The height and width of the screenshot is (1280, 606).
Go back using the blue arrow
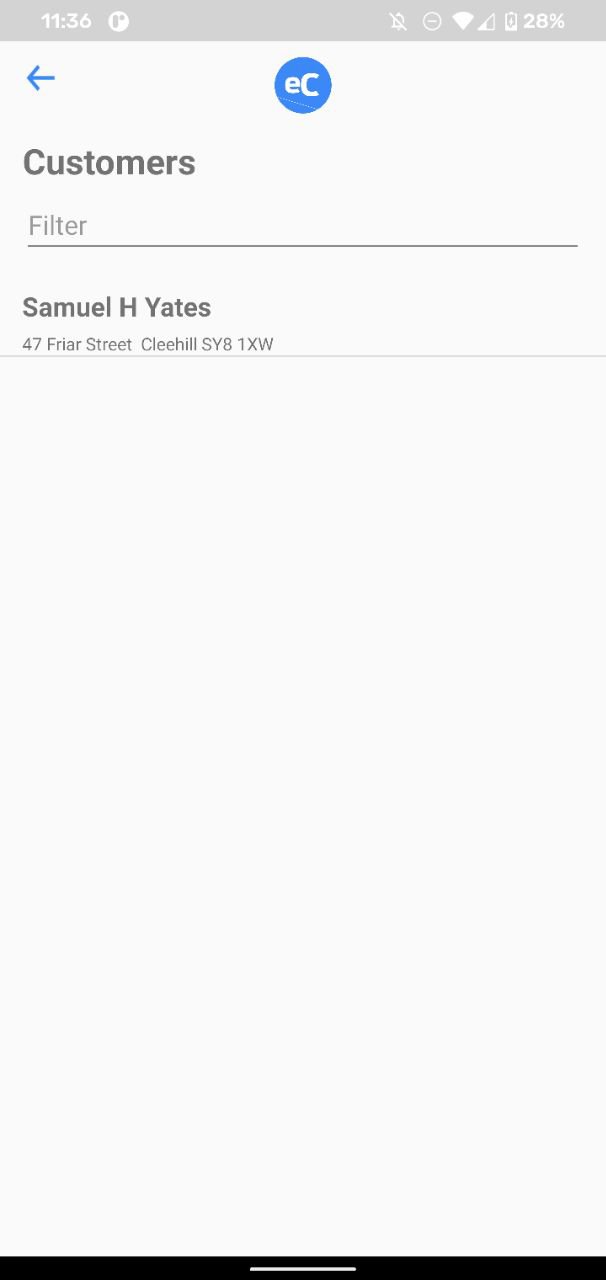[x=40, y=78]
